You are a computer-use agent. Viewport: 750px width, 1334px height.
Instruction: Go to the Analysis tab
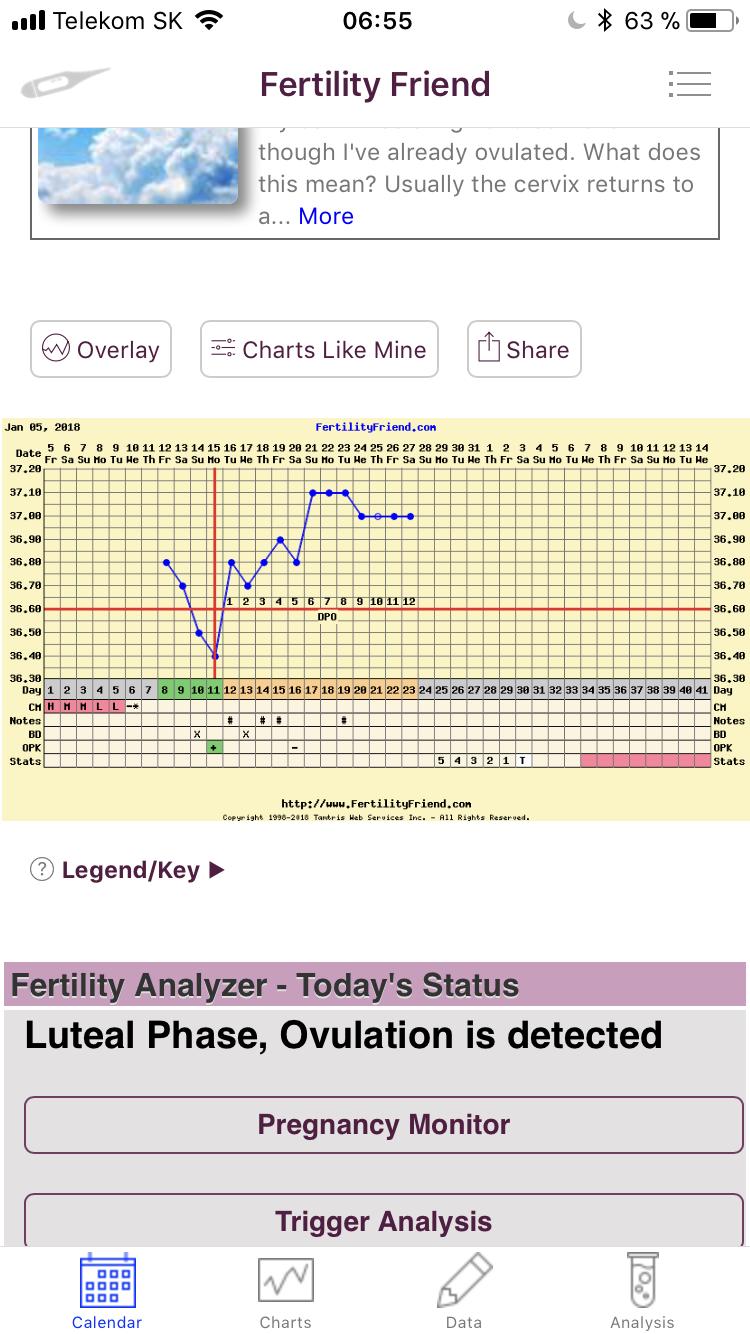pyautogui.click(x=642, y=1291)
